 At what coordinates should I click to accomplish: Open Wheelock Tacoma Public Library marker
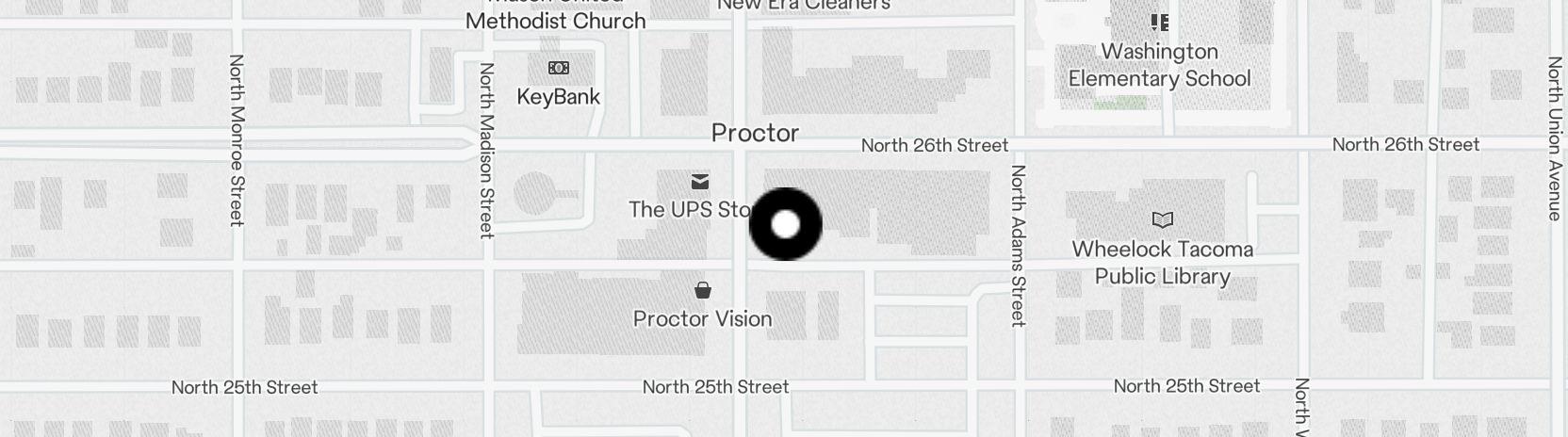click(x=1163, y=220)
